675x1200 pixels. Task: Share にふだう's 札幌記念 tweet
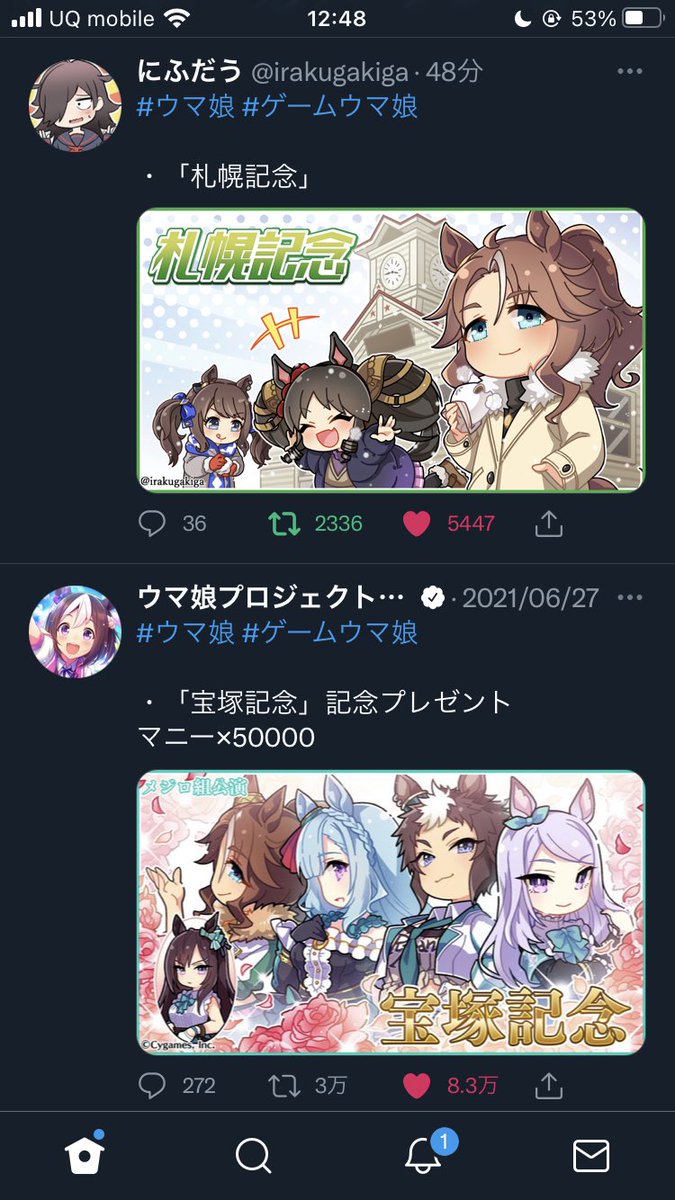point(551,523)
